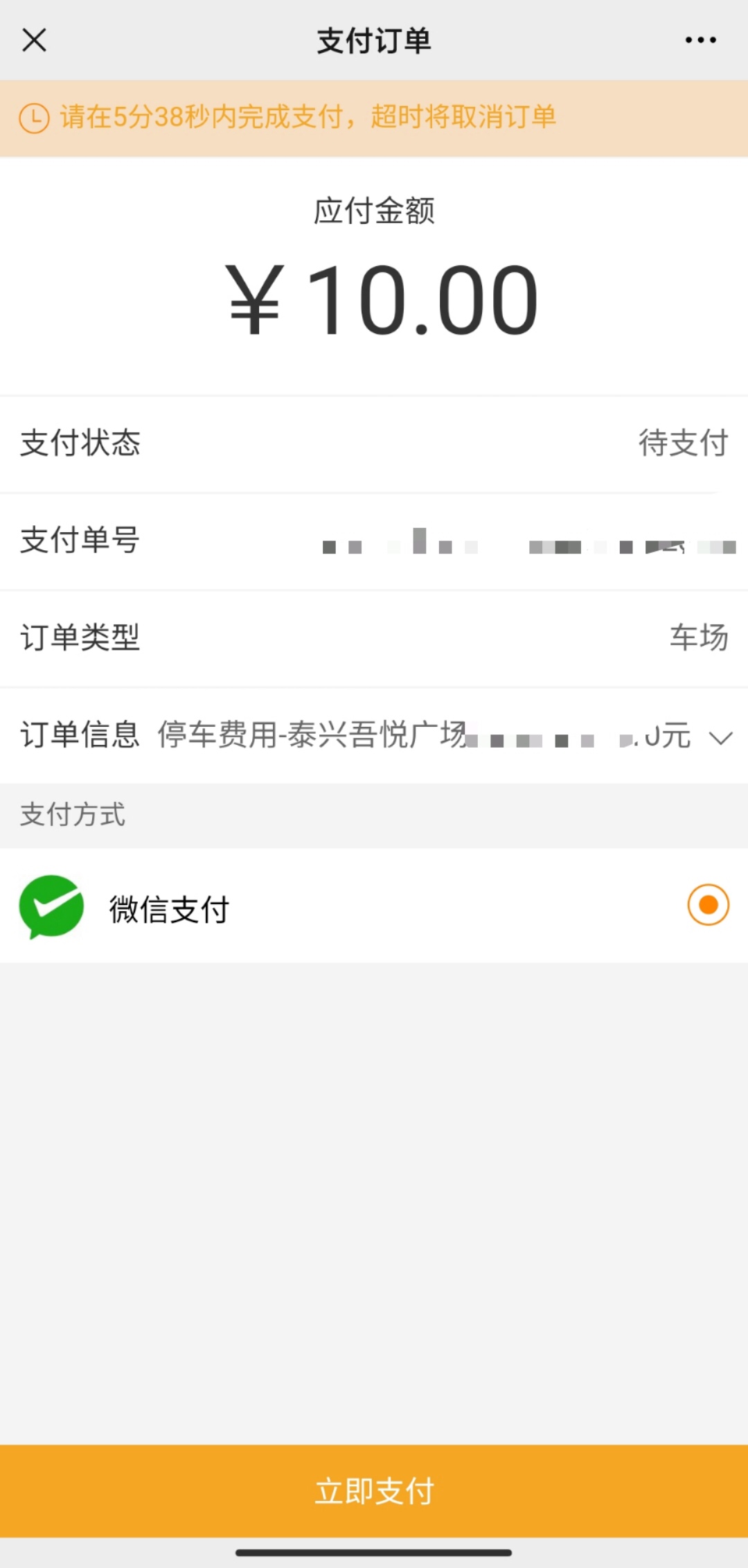Close the payment order page
The width and height of the screenshot is (748, 1568).
click(x=34, y=40)
